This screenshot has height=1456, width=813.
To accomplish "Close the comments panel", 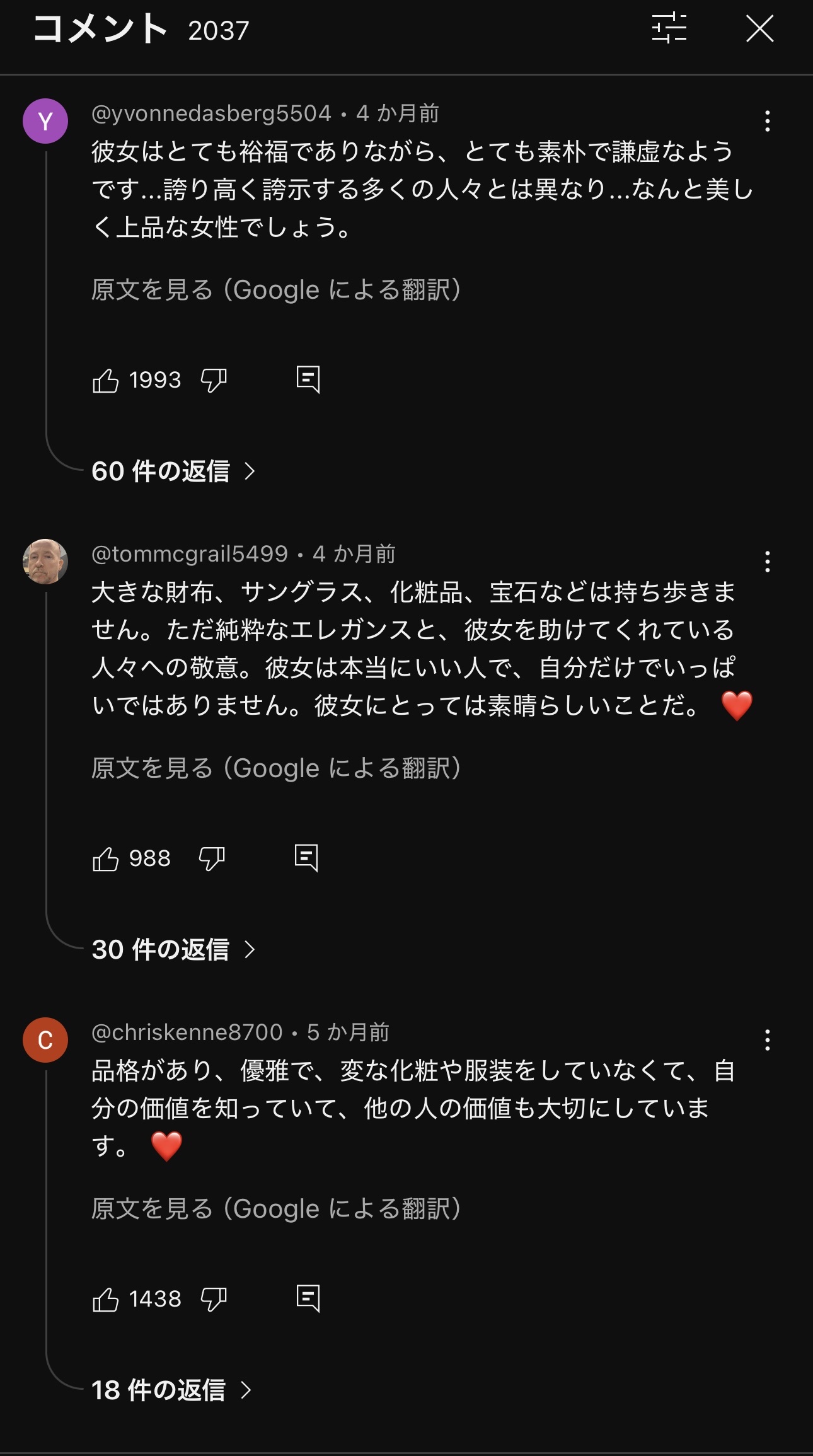I will tap(759, 29).
